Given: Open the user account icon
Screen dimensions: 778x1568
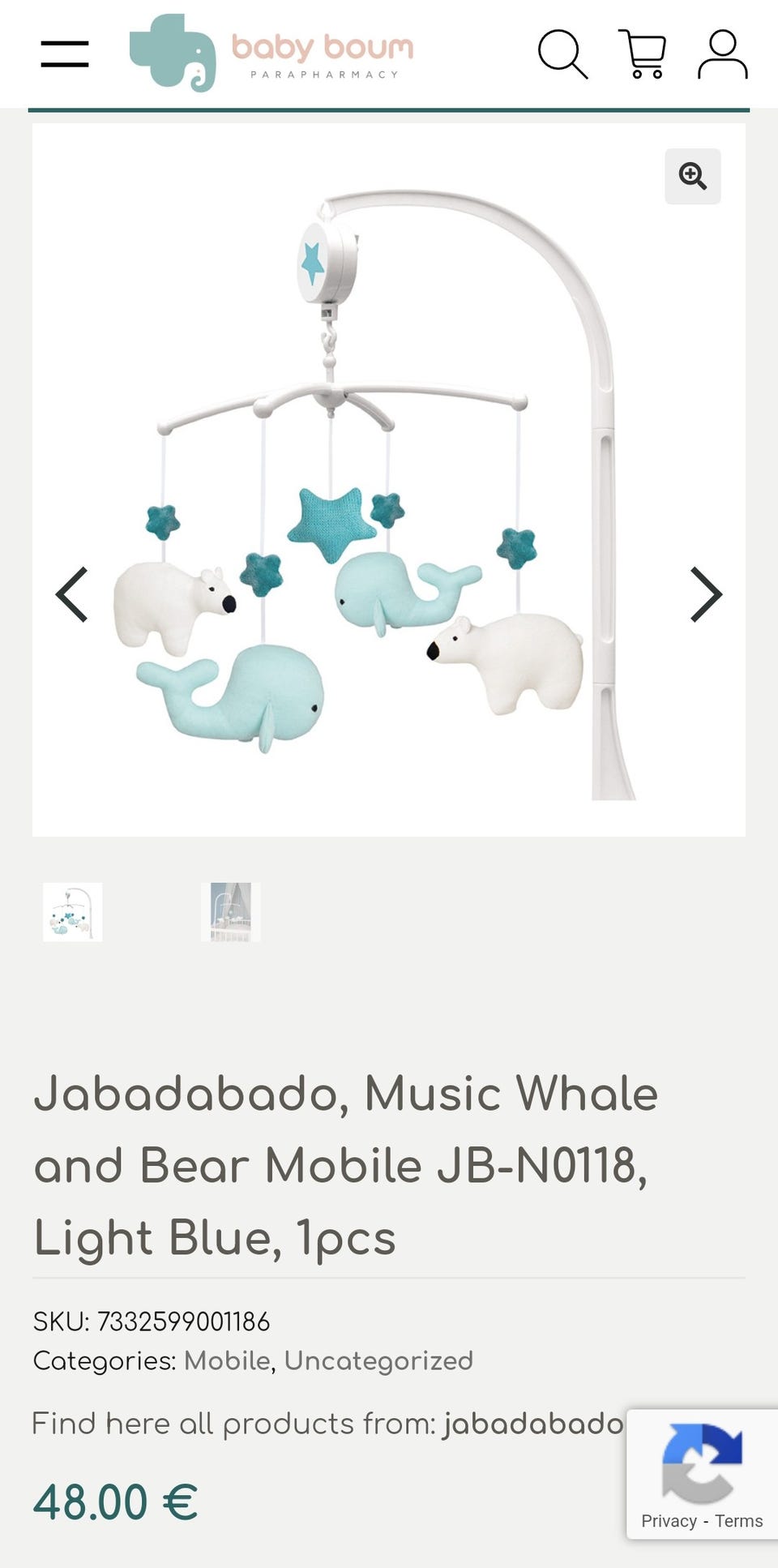Looking at the screenshot, I should (722, 54).
